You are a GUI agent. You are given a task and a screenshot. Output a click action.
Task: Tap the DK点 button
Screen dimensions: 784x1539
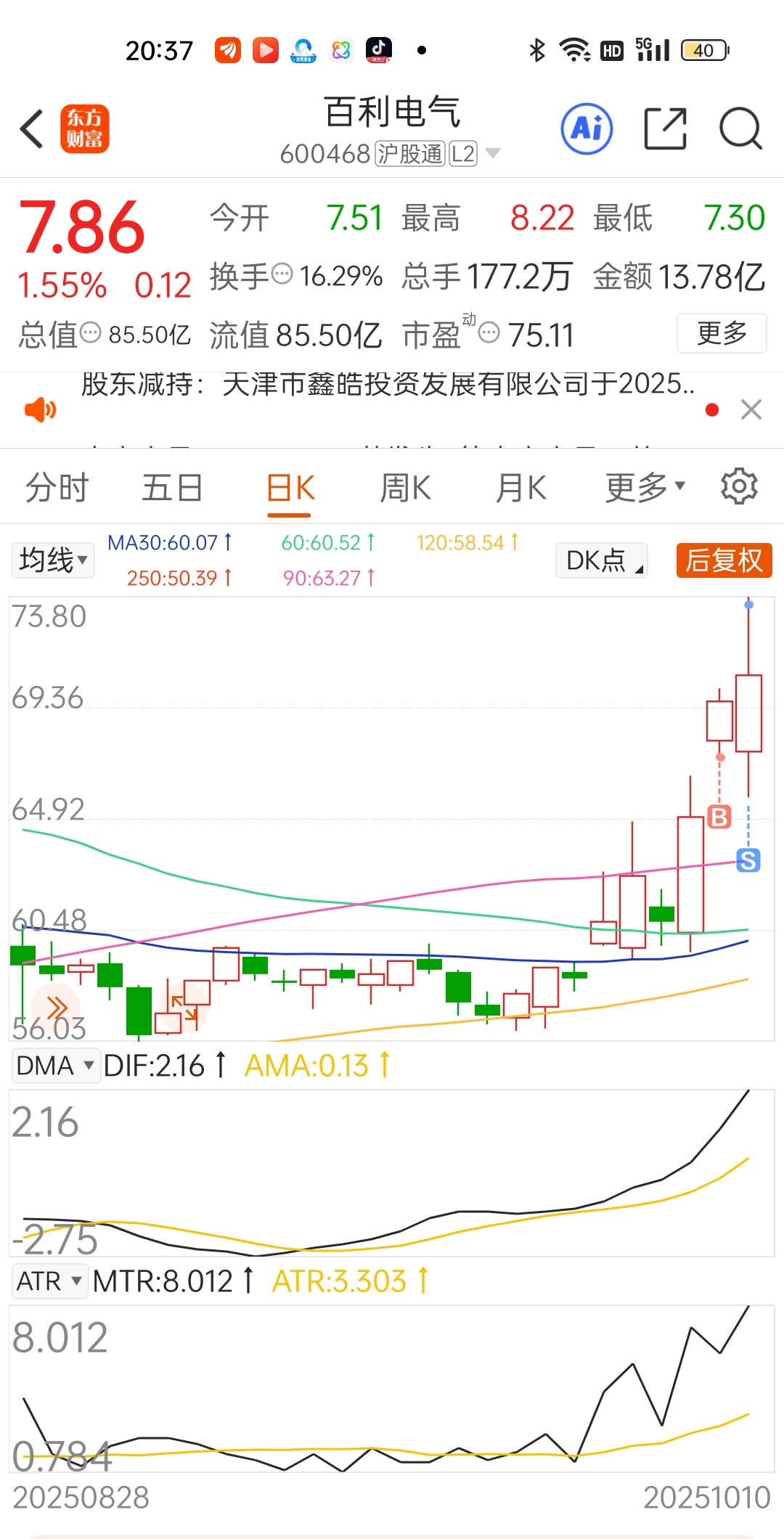pyautogui.click(x=602, y=560)
